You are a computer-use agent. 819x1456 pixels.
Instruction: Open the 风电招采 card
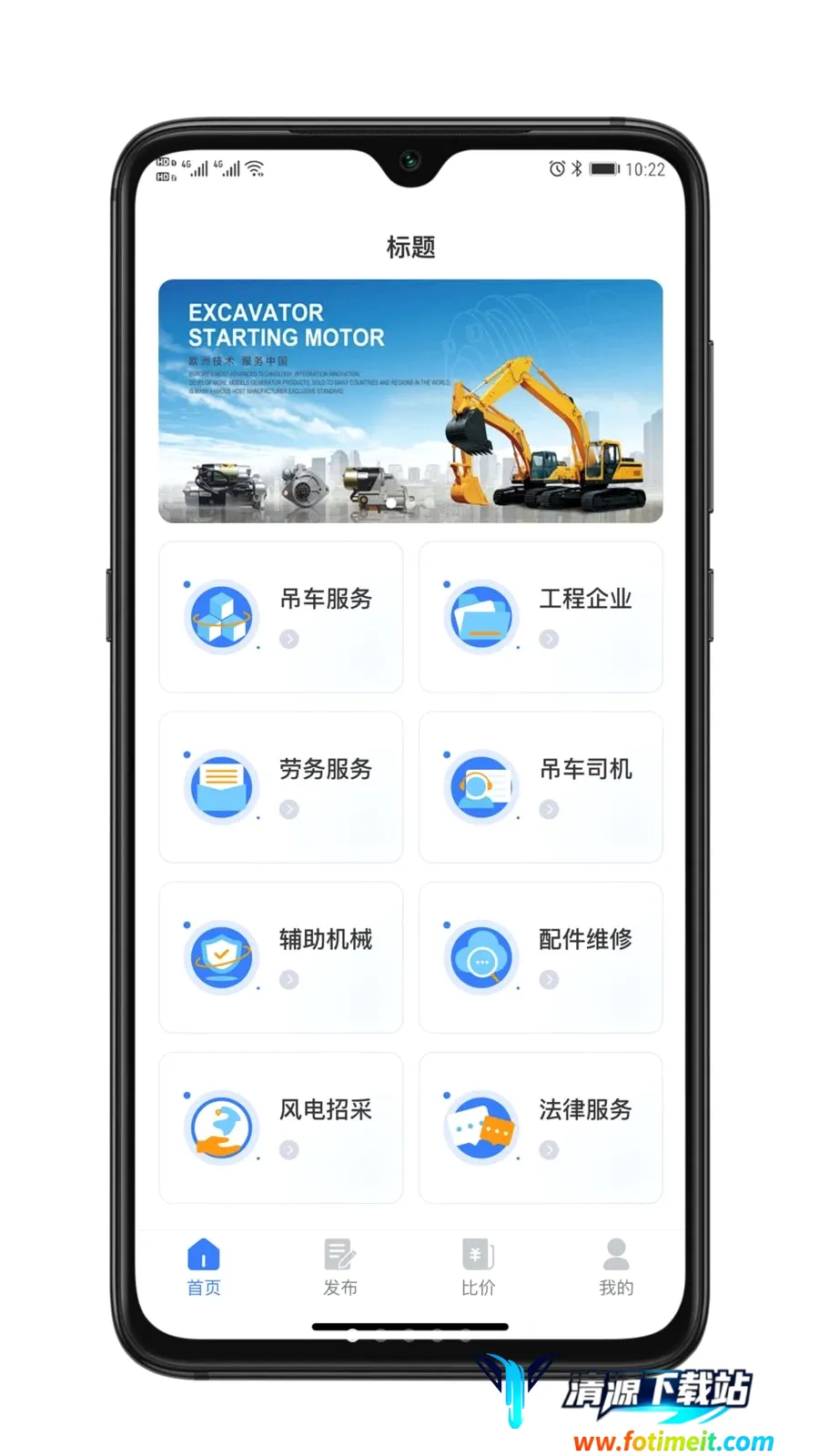281,1127
